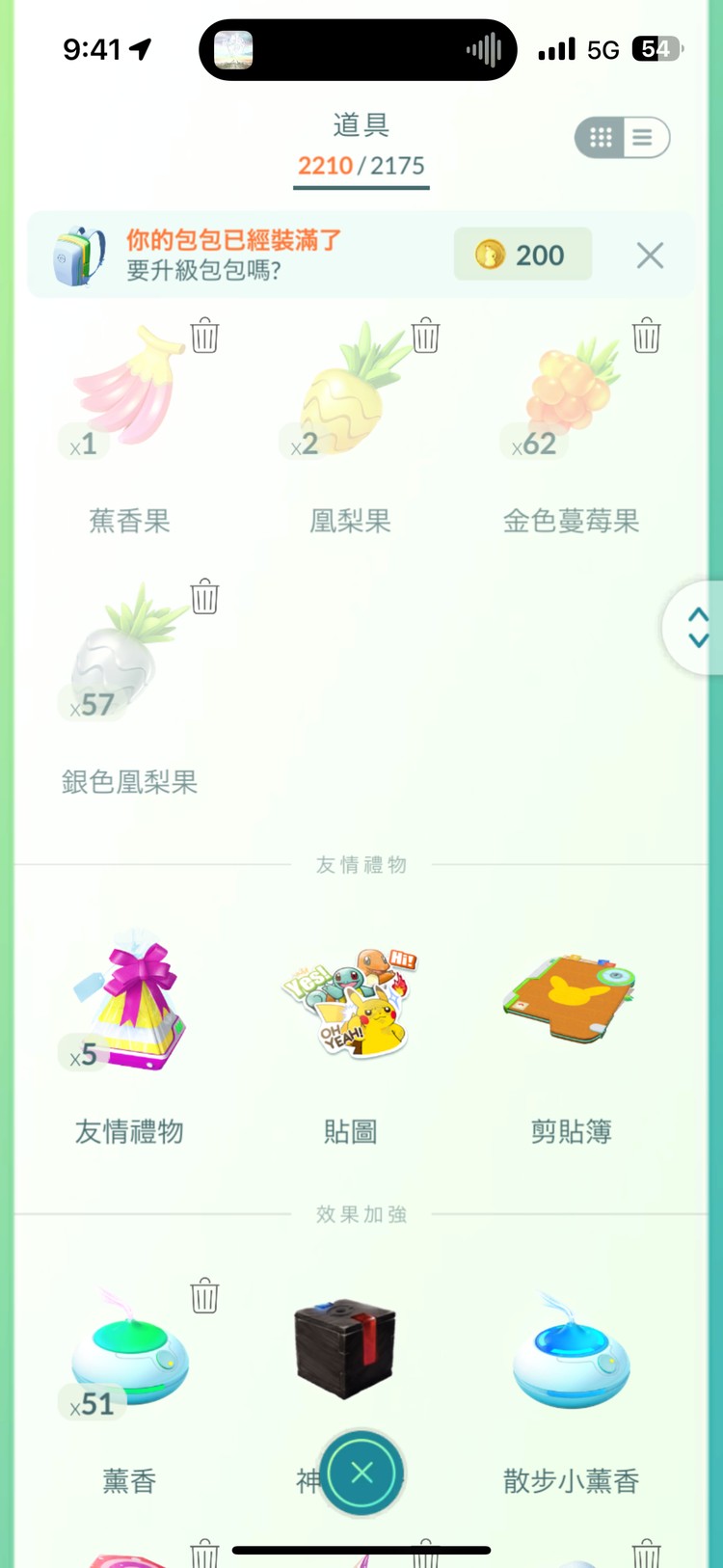Close the item menu with the X button
The width and height of the screenshot is (723, 1568).
[361, 1473]
